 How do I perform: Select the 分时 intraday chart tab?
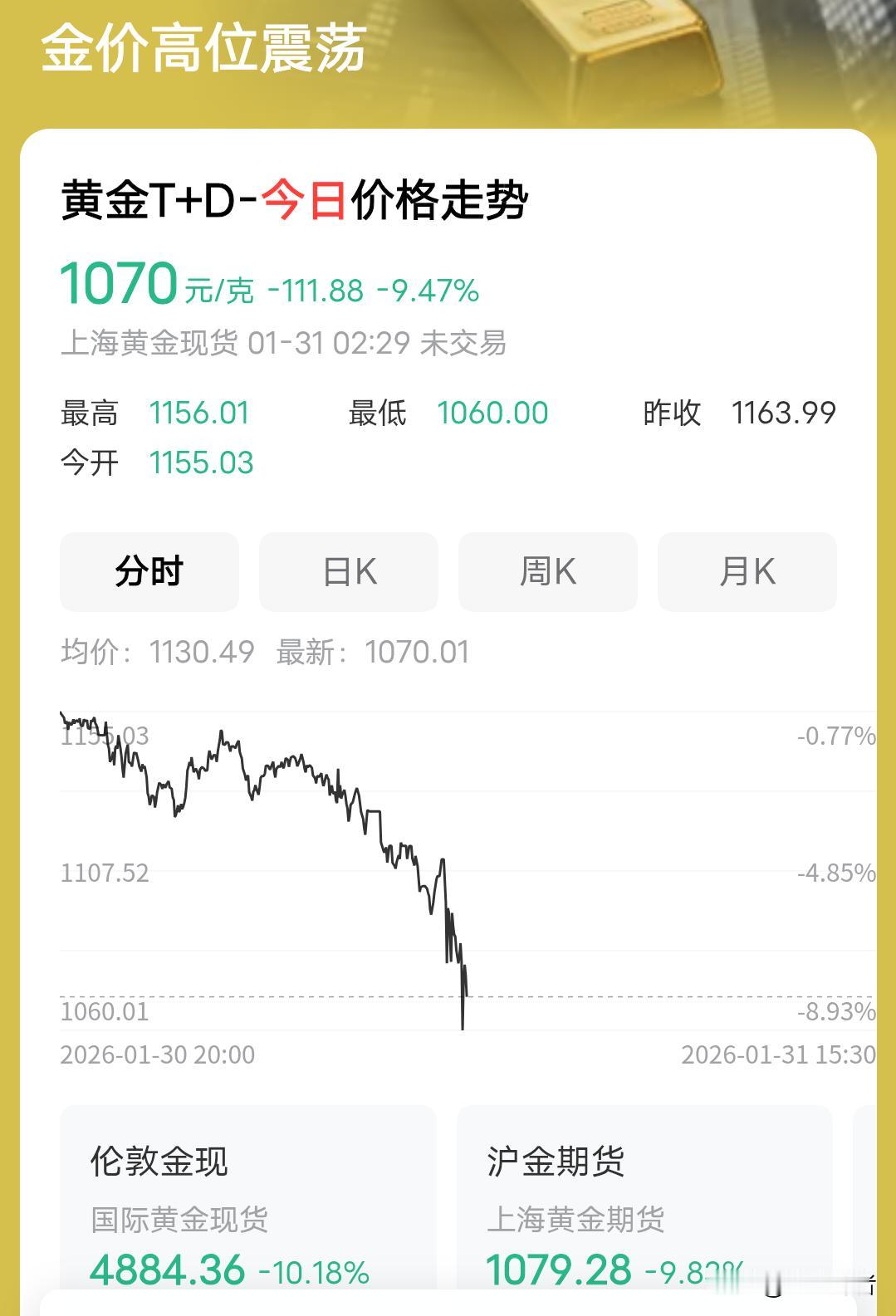pyautogui.click(x=149, y=571)
